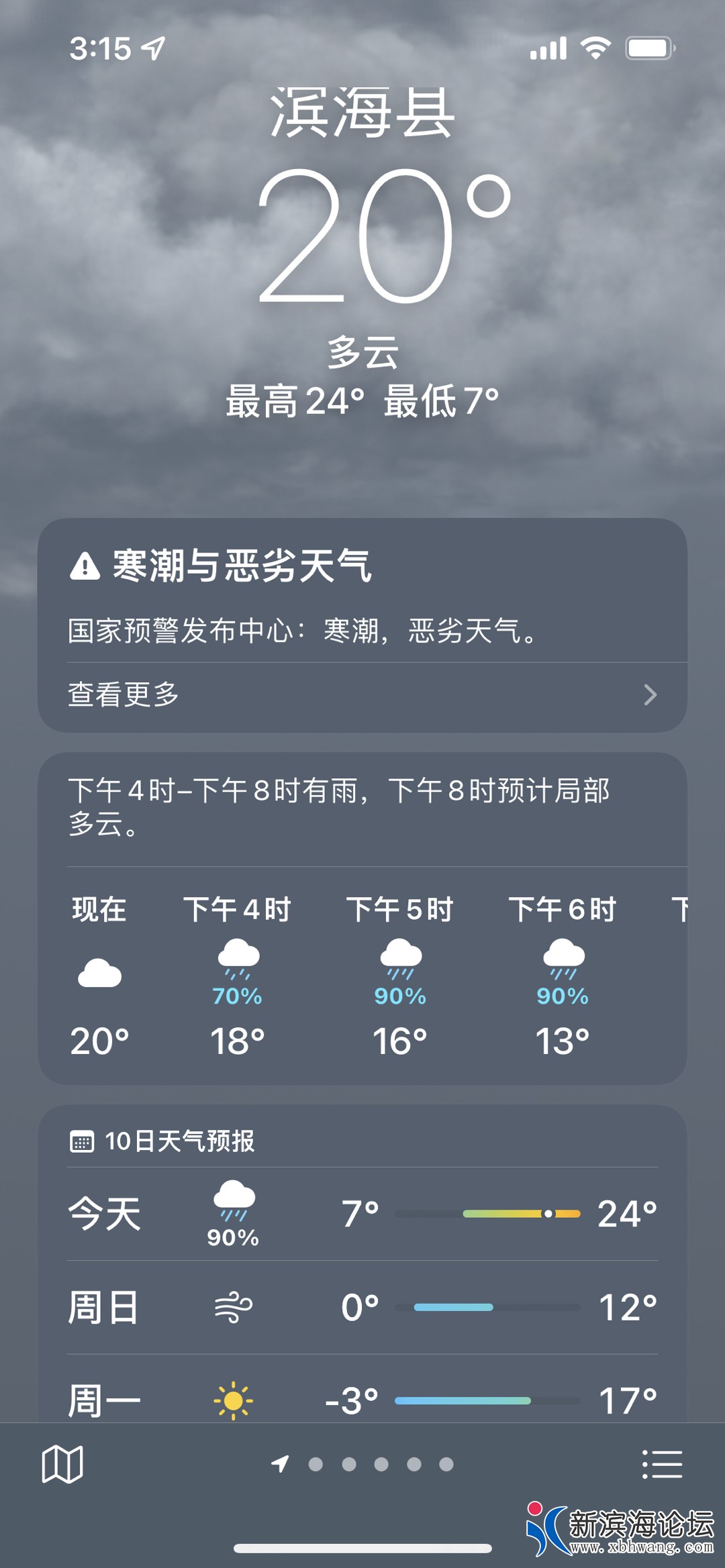
Task: Select the 周一 forecast row
Action: click(x=362, y=1399)
